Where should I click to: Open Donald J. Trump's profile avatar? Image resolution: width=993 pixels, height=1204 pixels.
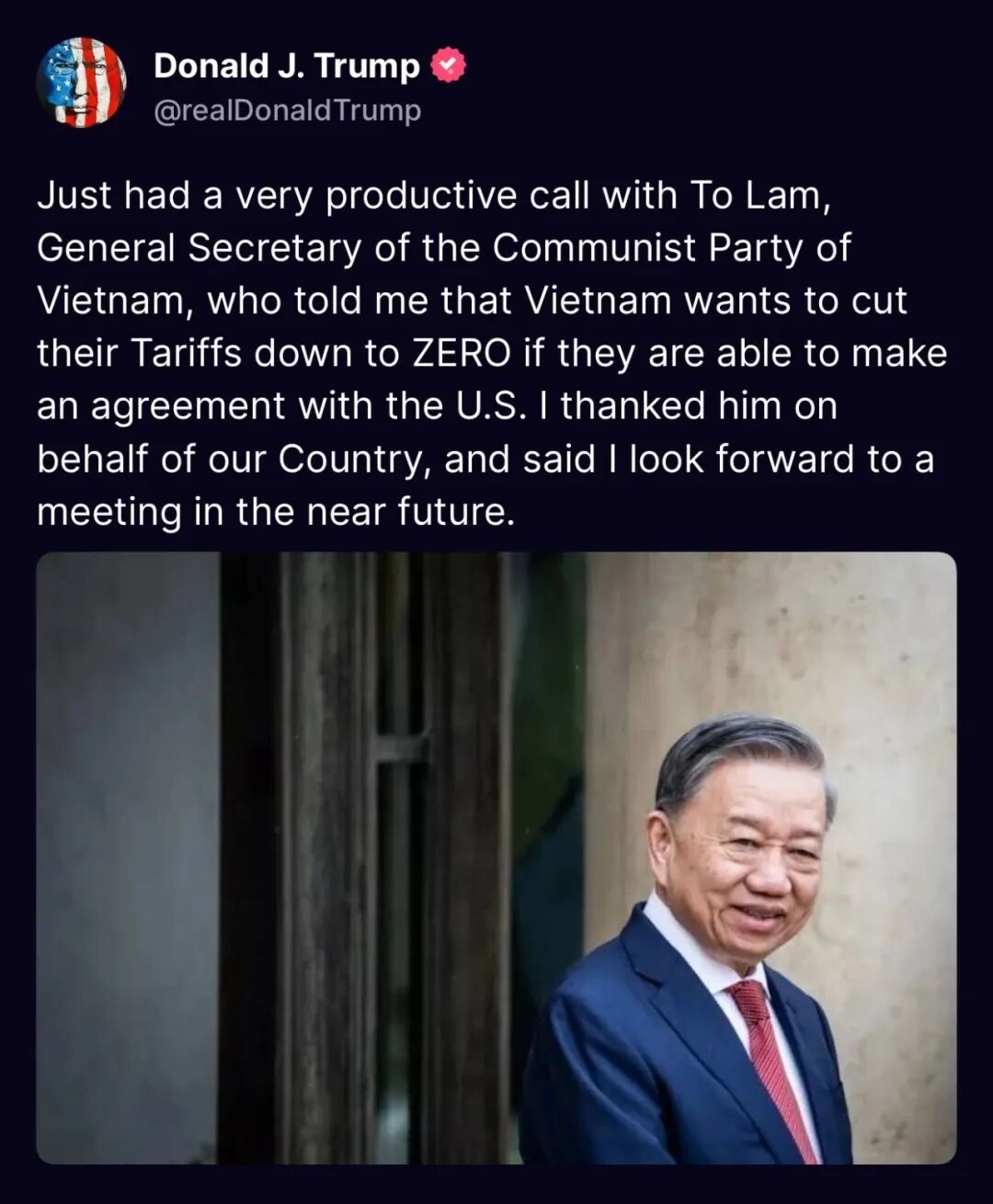(81, 83)
